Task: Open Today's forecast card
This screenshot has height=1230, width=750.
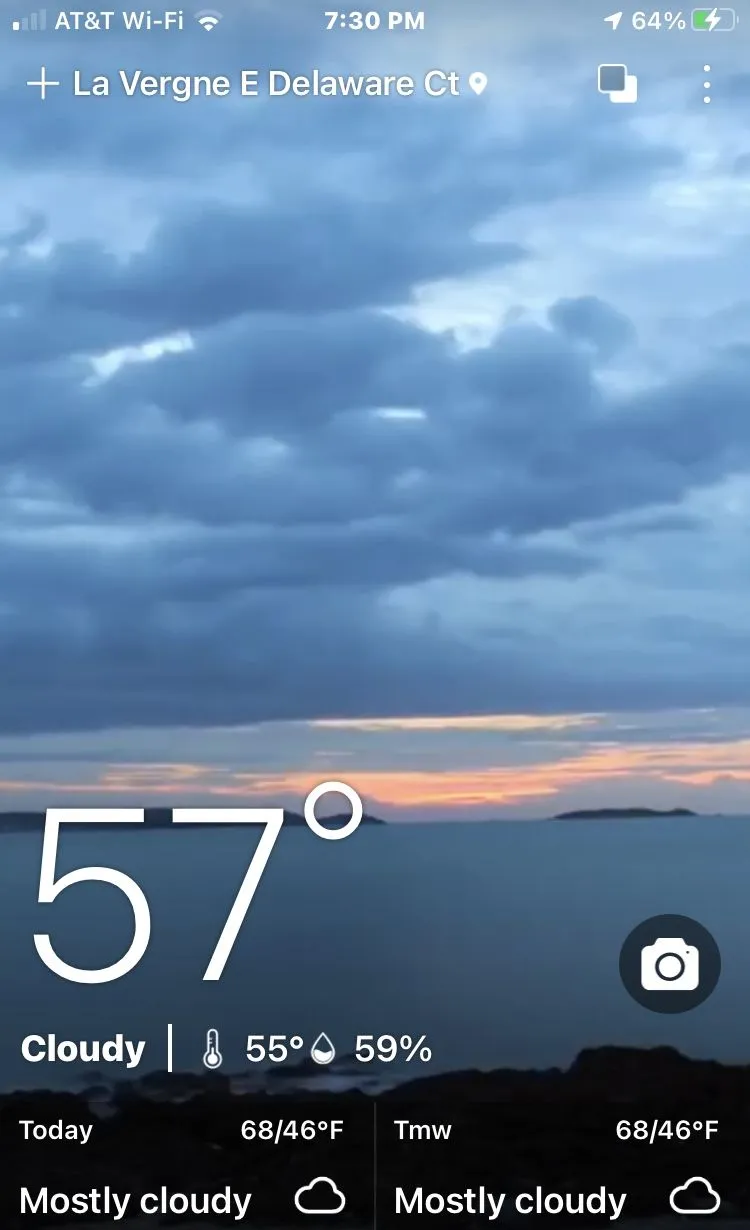Action: [x=185, y=1167]
